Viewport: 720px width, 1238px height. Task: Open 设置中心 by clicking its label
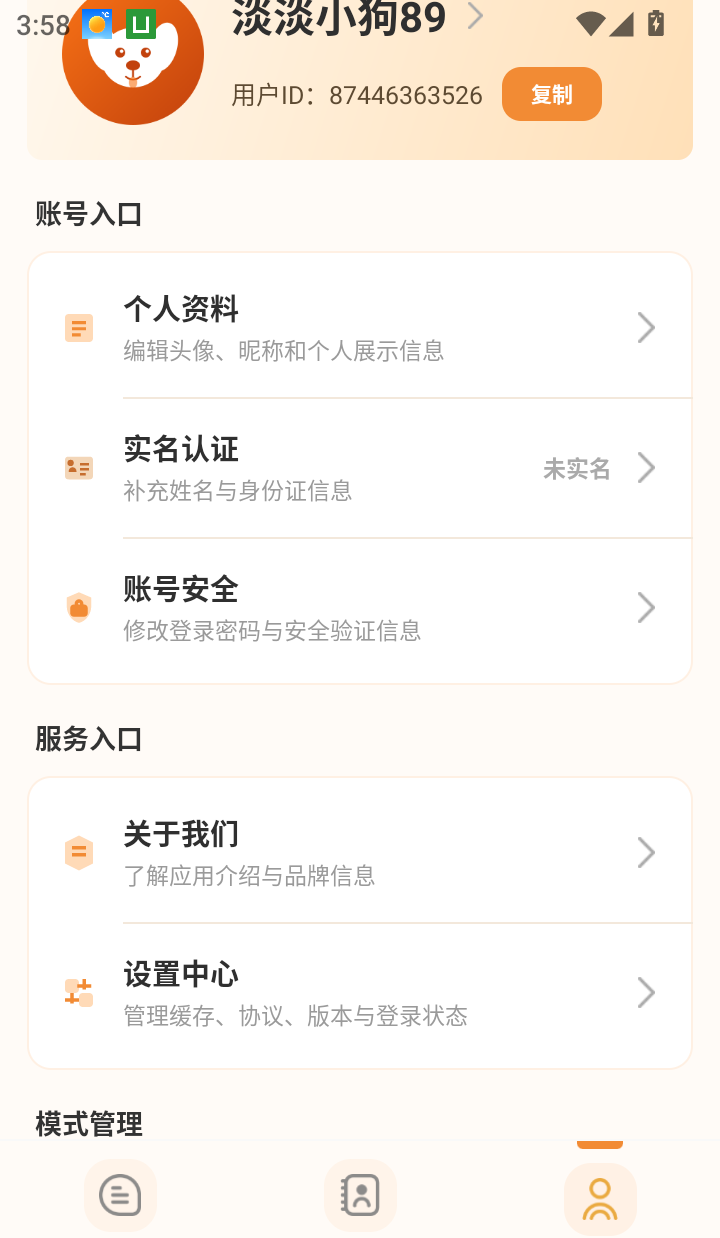(x=180, y=975)
